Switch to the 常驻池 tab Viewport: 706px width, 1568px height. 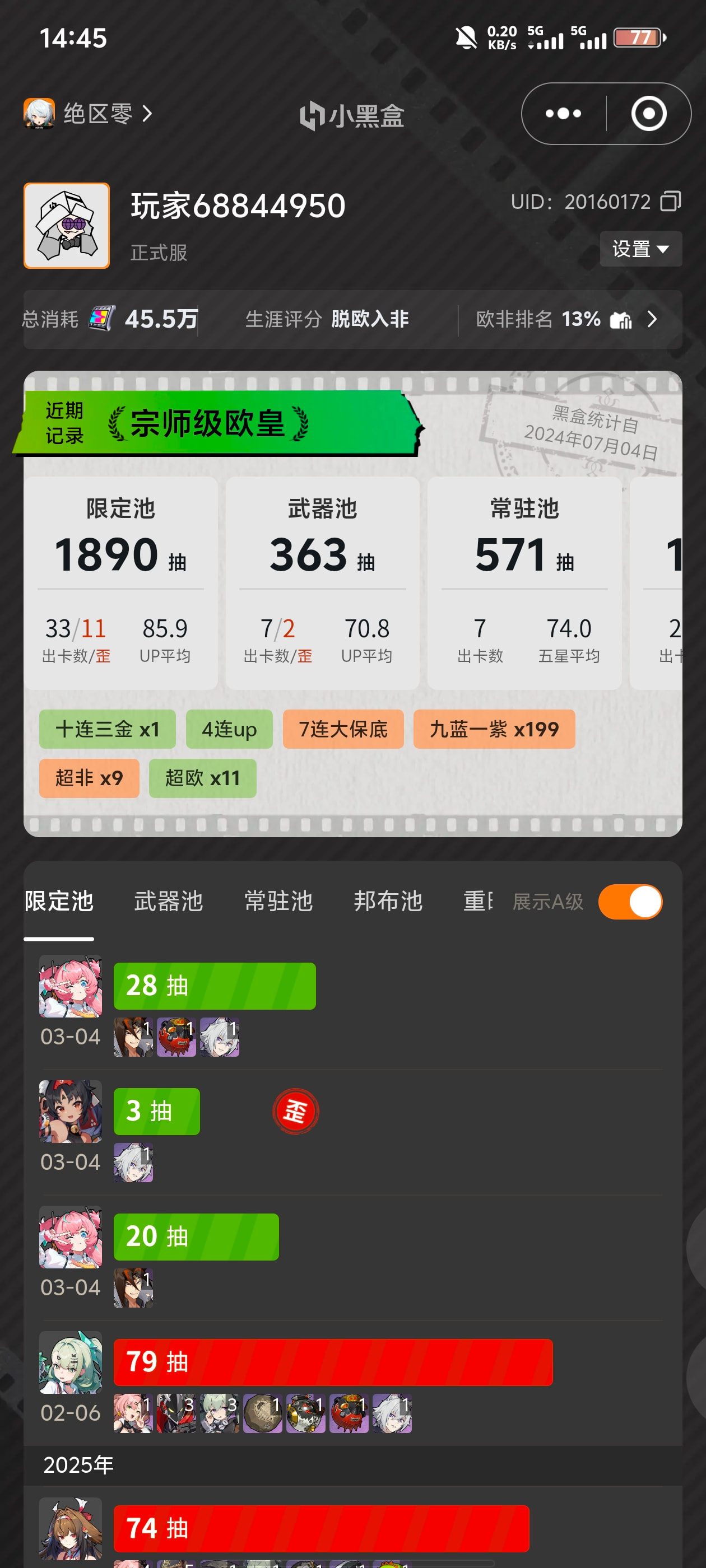pyautogui.click(x=278, y=901)
